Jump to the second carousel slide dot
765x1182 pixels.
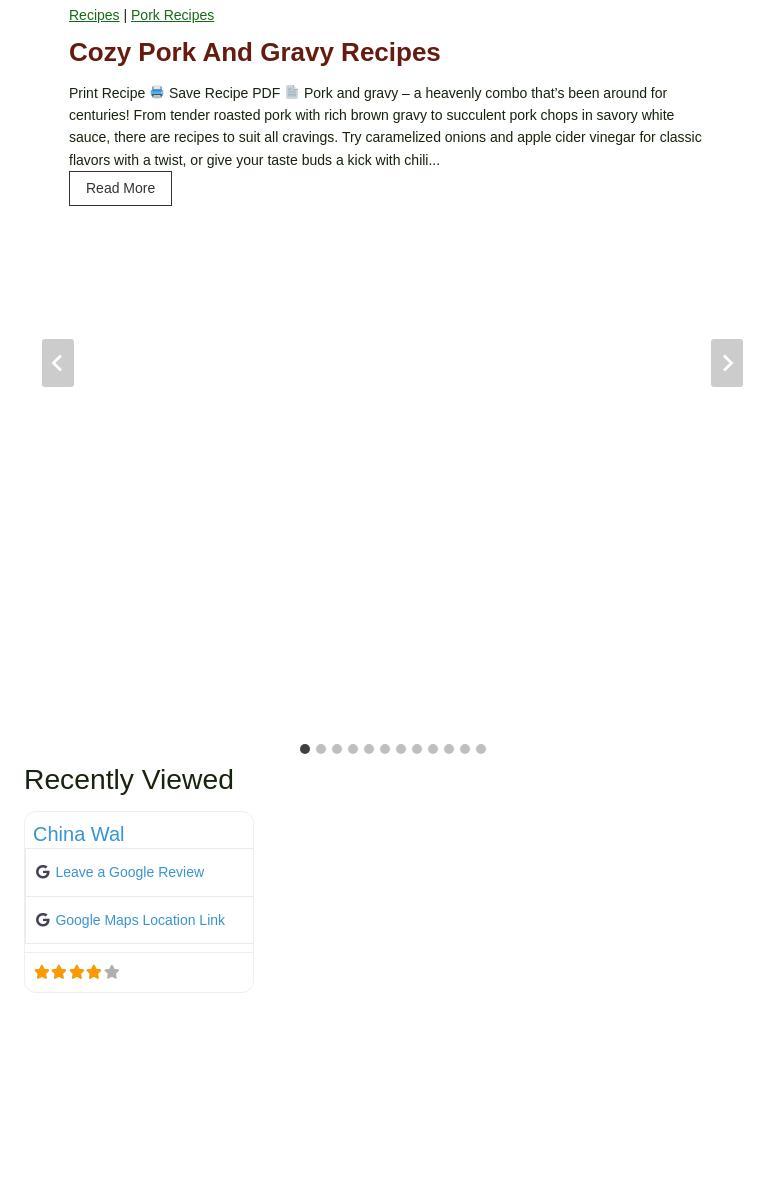tap(321, 749)
